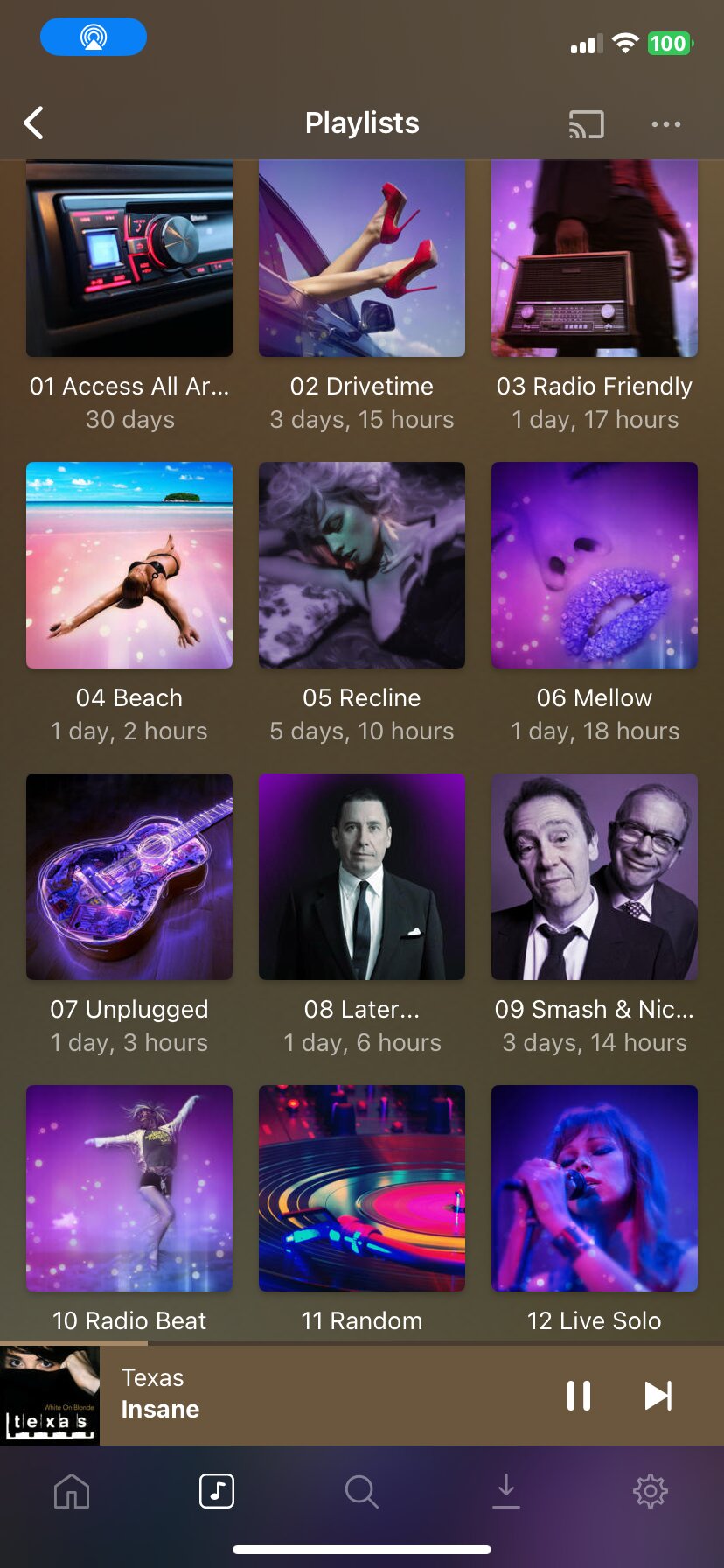The height and width of the screenshot is (1568, 724).
Task: Switch to the Home tab
Action: click(x=72, y=1491)
